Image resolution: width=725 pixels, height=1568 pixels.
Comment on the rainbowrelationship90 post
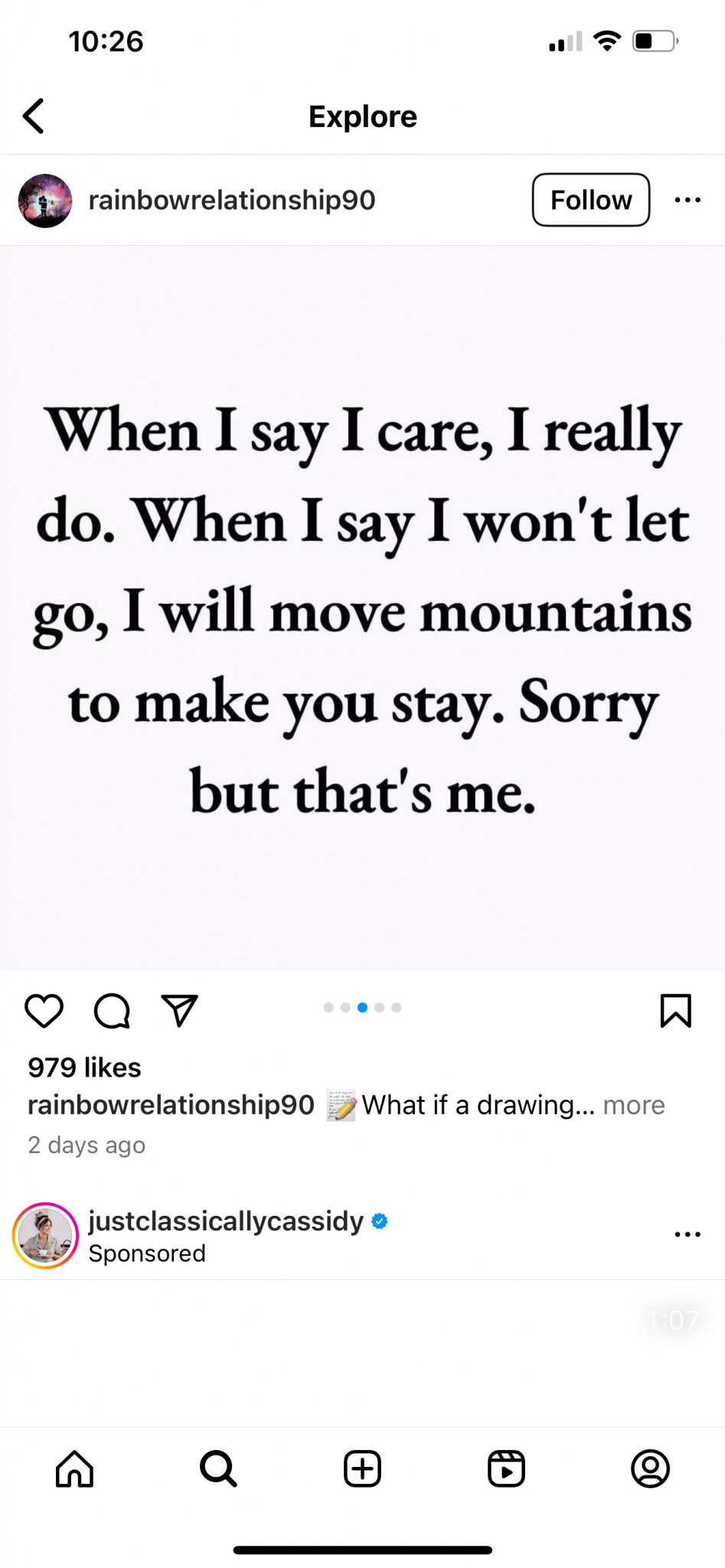(112, 1011)
